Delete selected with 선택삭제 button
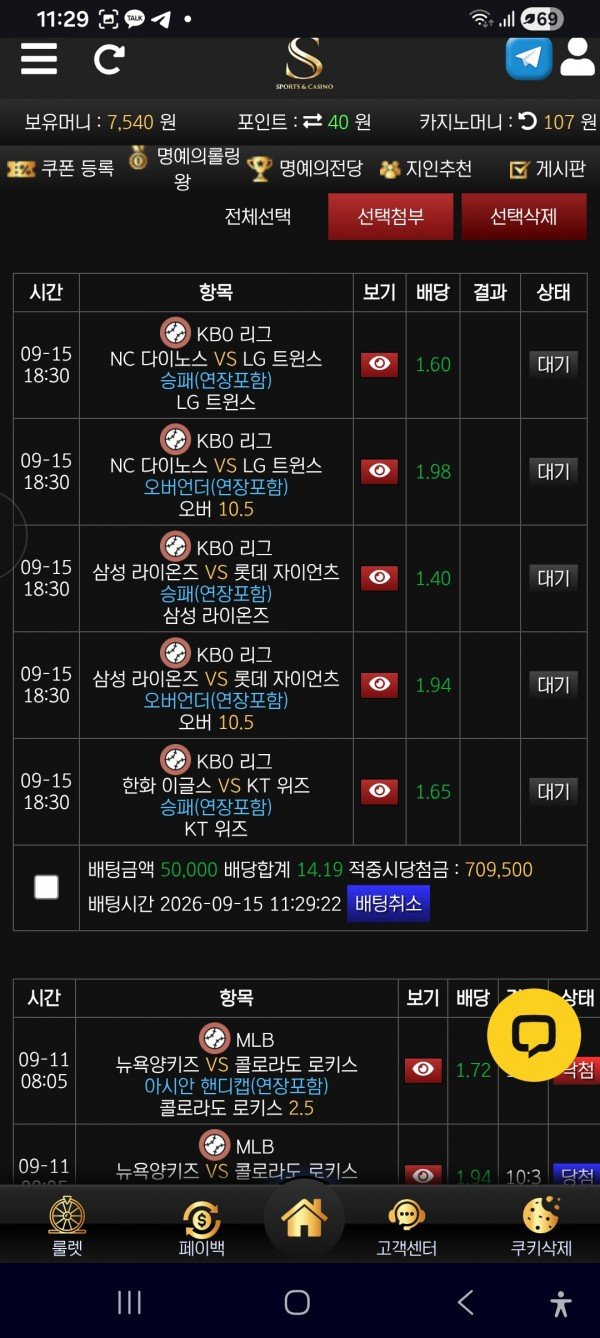The height and width of the screenshot is (1338, 600). (x=523, y=216)
